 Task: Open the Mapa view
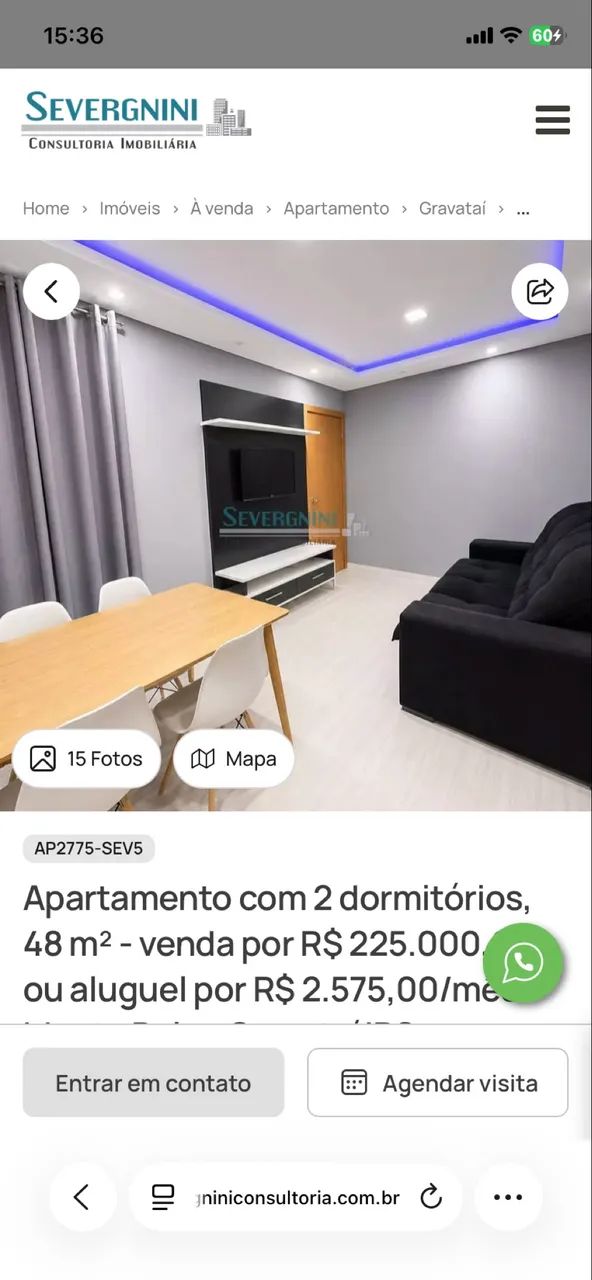233,759
